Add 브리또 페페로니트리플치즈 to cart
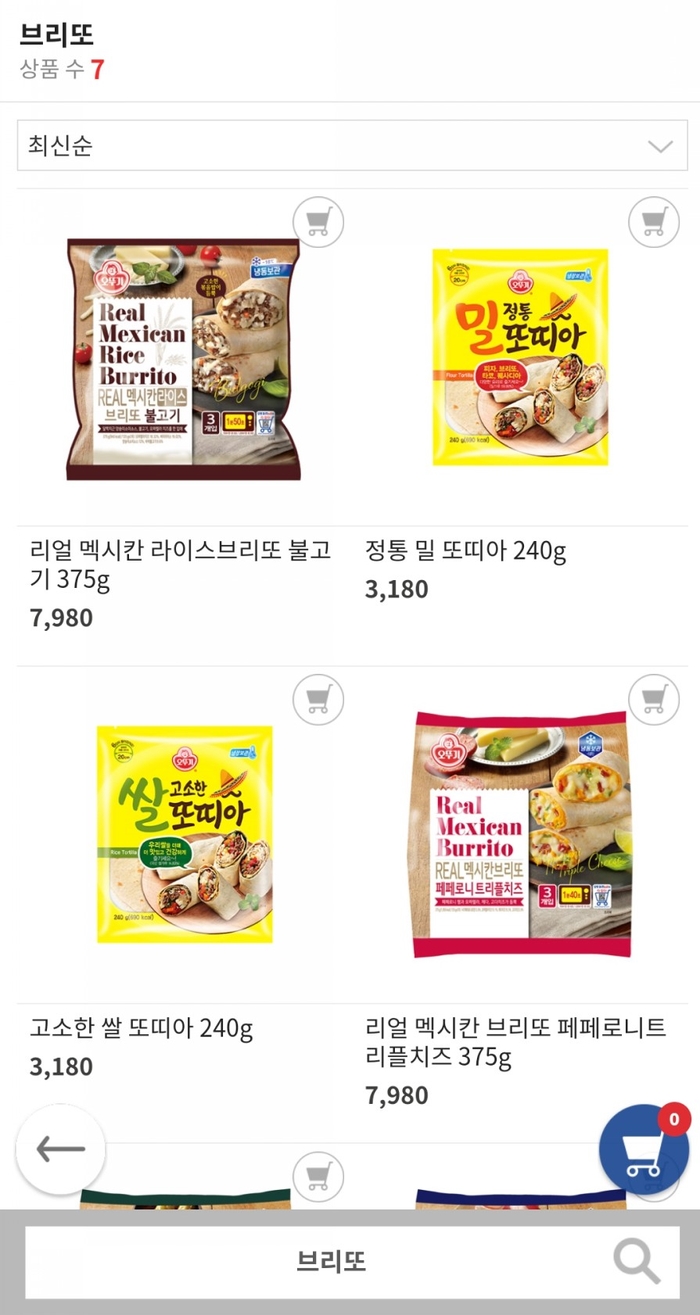This screenshot has height=1315, width=700. [x=653, y=699]
